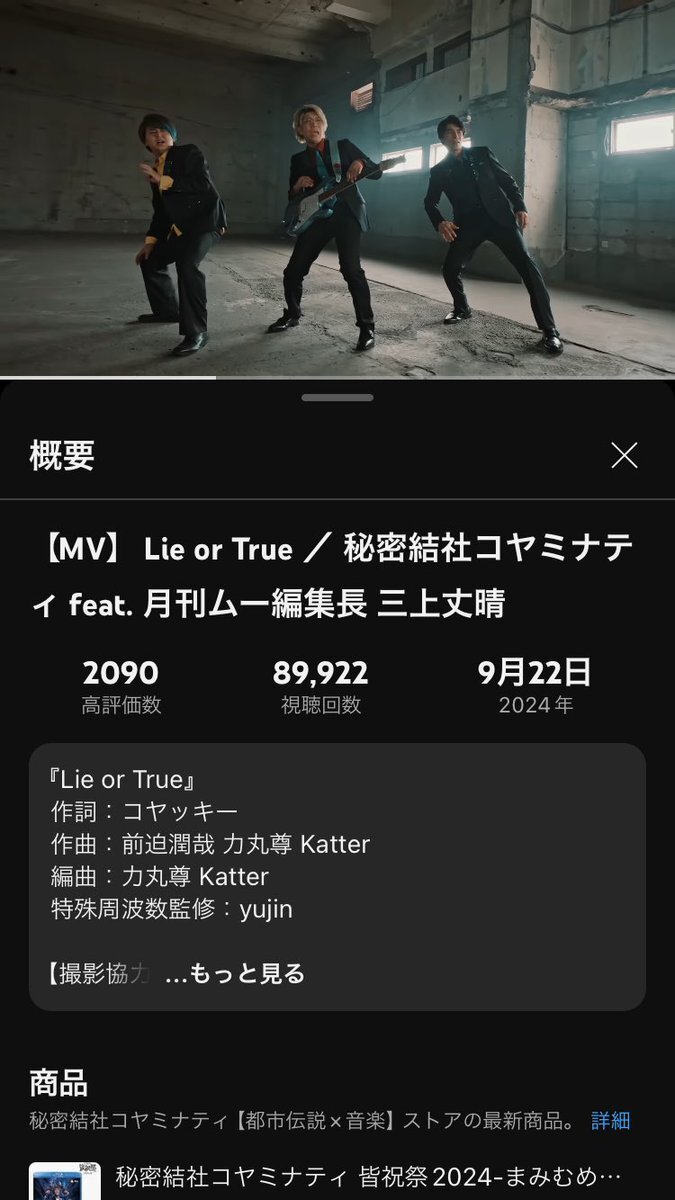Tap the Lie or True video player
The image size is (675, 1200).
pyautogui.click(x=337, y=188)
